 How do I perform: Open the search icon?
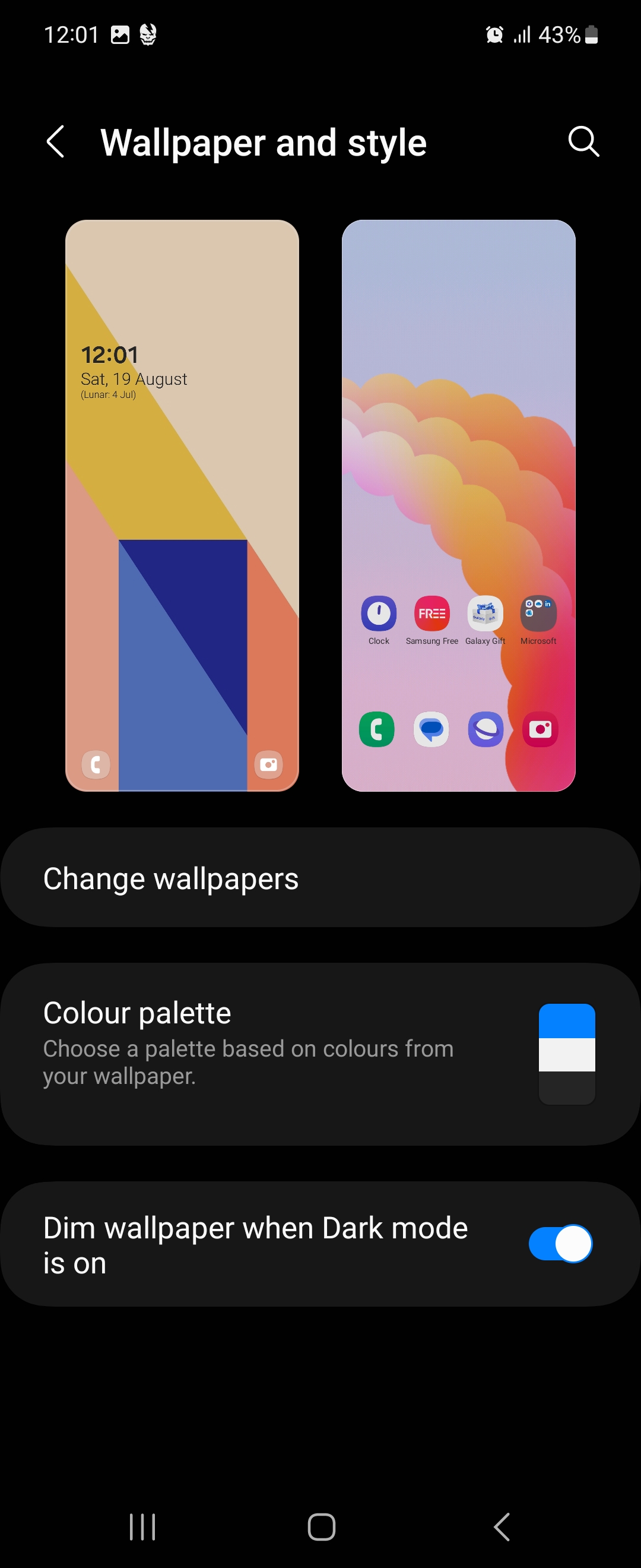(x=583, y=142)
